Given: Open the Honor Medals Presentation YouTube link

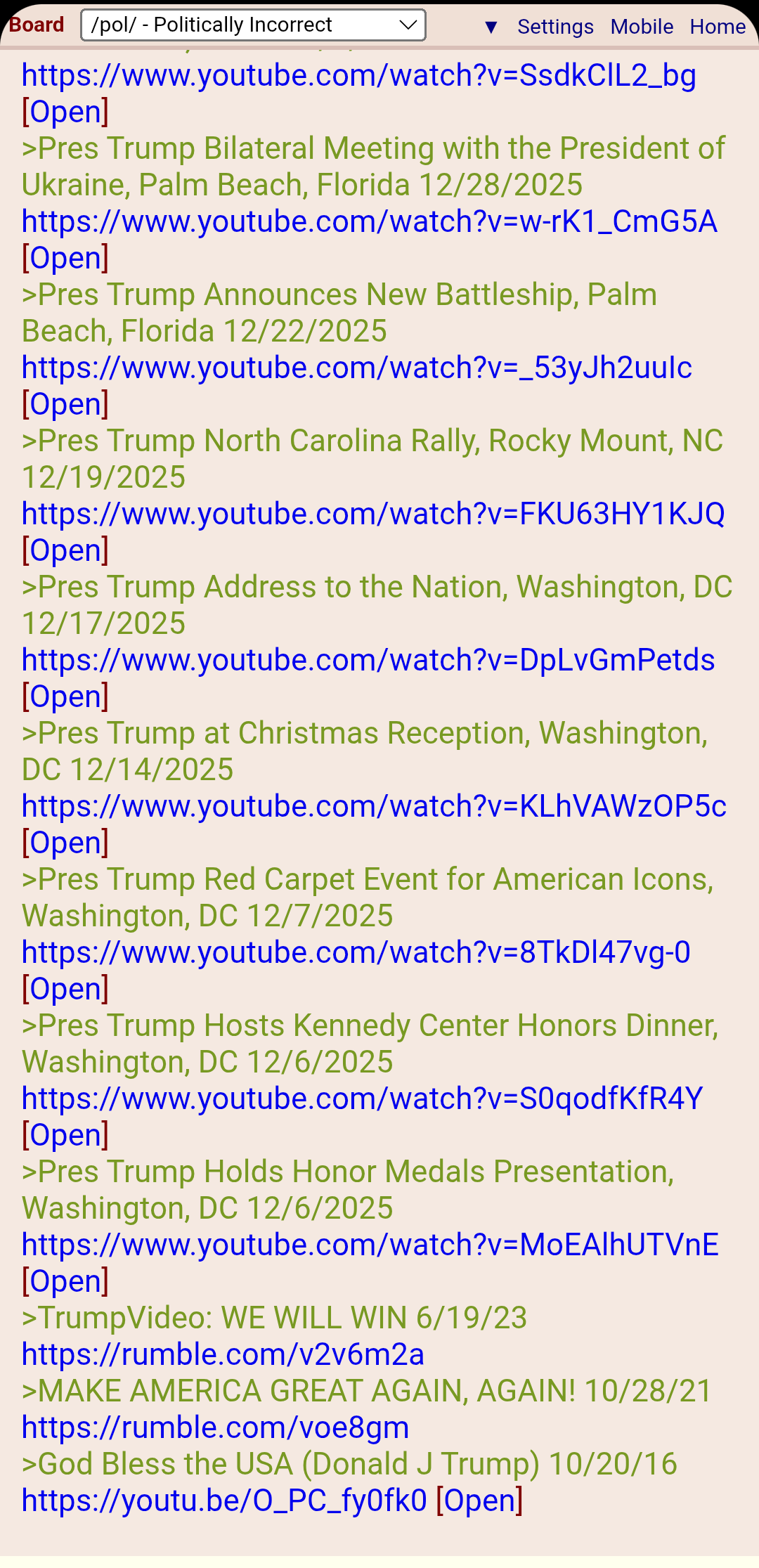Looking at the screenshot, I should [x=370, y=1245].
